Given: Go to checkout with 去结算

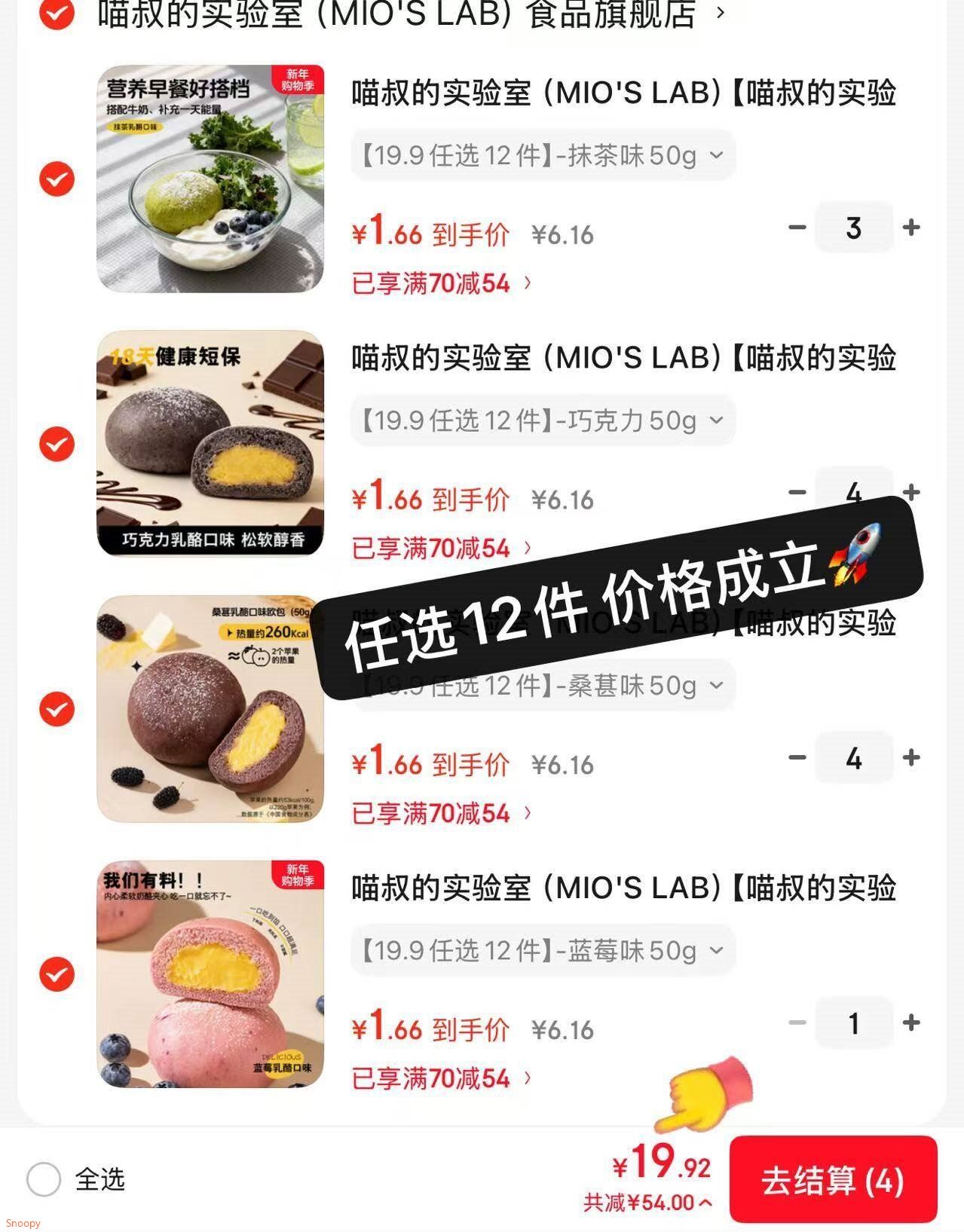Looking at the screenshot, I should pos(833,1180).
